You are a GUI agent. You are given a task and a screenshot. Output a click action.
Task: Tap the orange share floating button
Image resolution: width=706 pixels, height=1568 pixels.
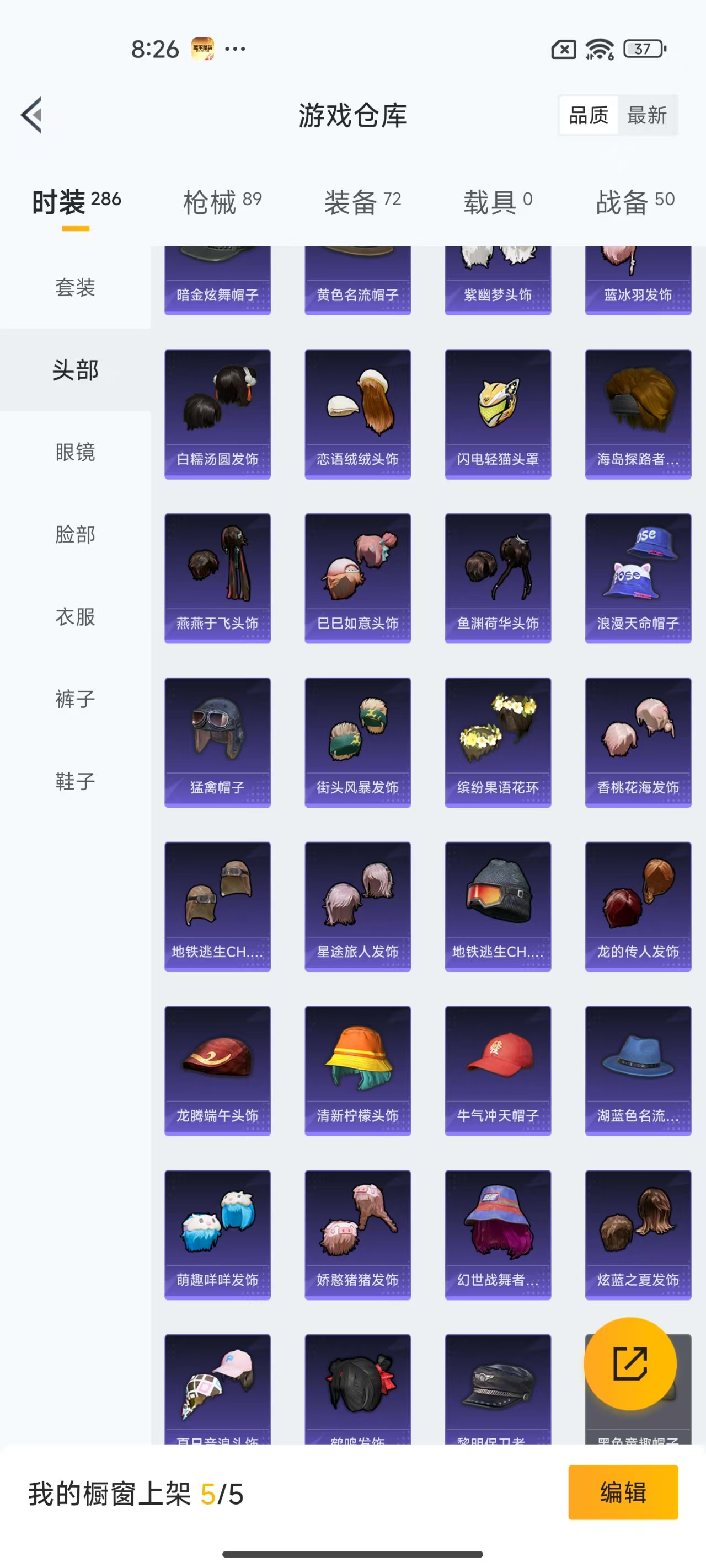630,1364
